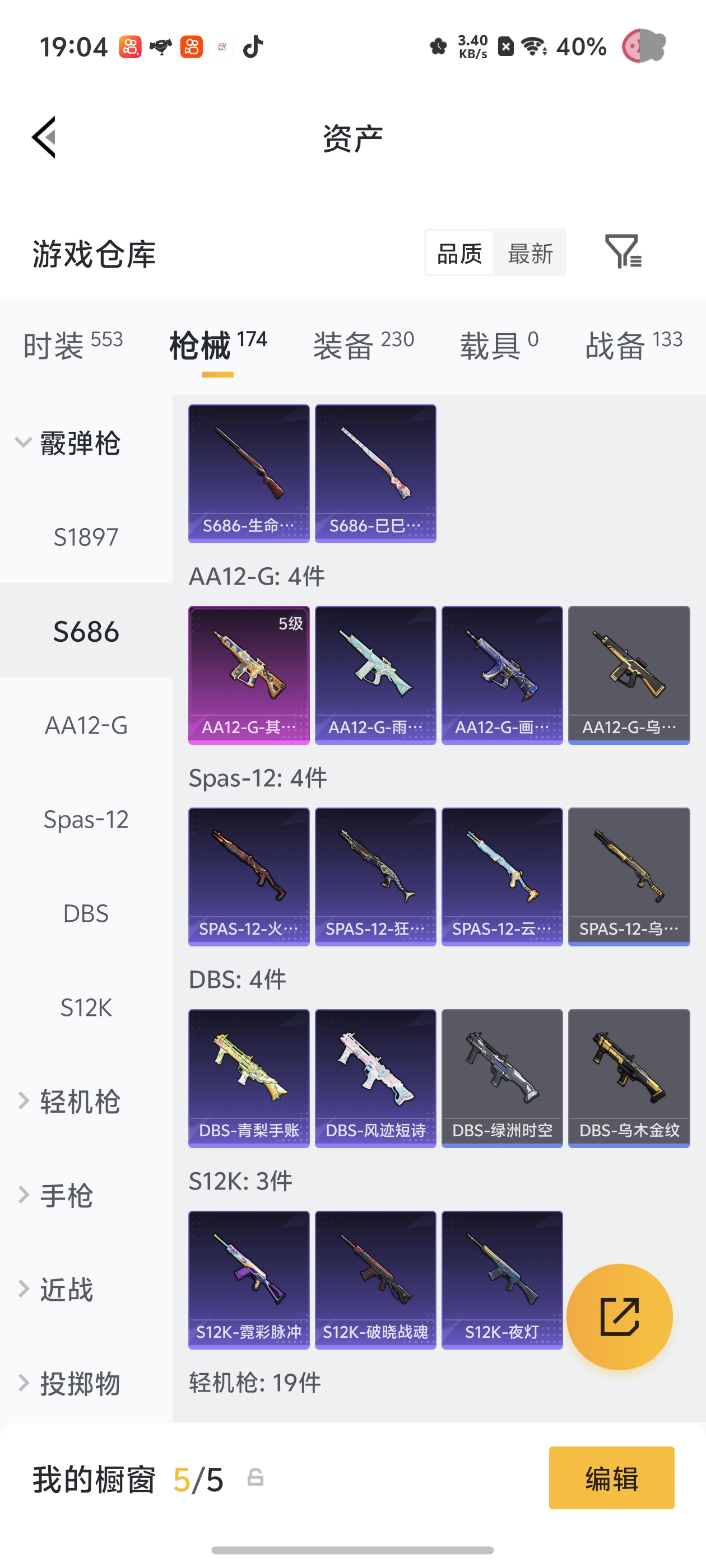Open the 5级 AA12-G-其… skin

click(249, 675)
